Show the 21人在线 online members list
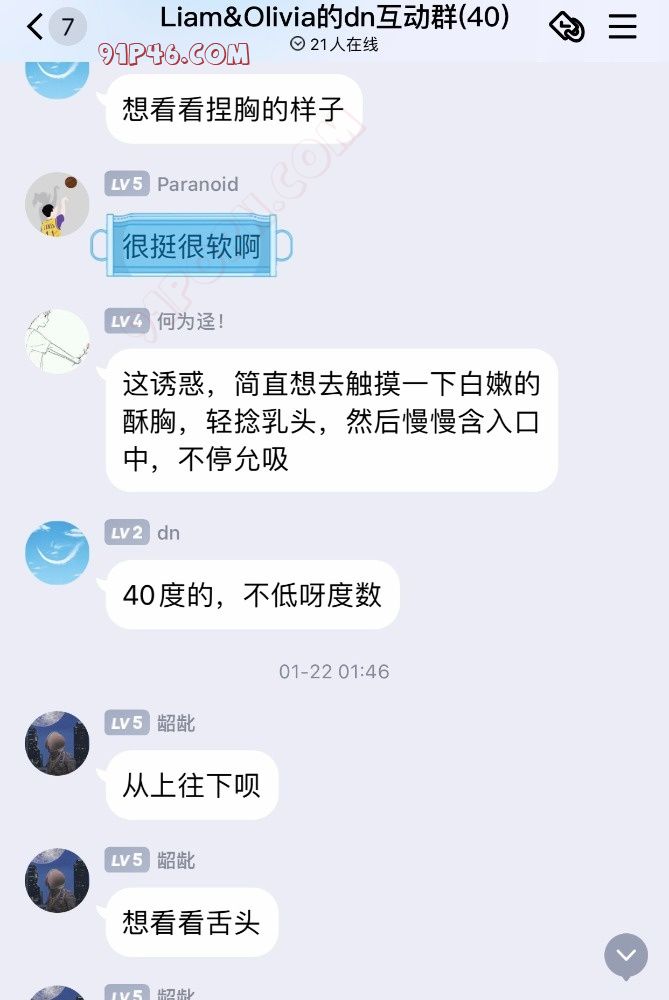The height and width of the screenshot is (1000, 669). coord(334,44)
